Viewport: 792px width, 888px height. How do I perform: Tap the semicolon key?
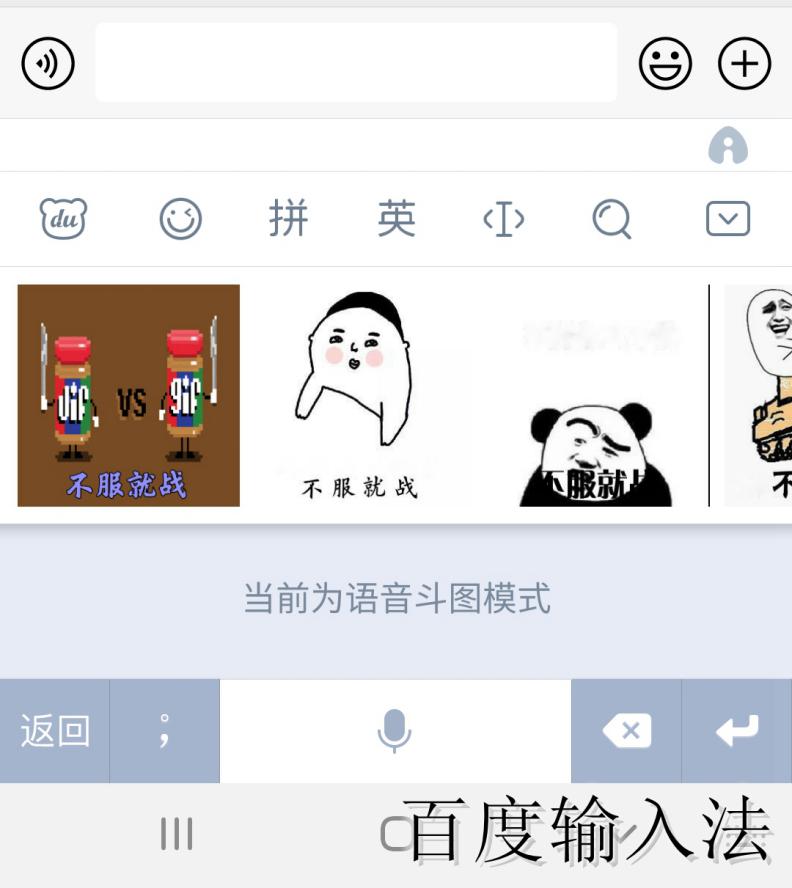click(x=163, y=729)
